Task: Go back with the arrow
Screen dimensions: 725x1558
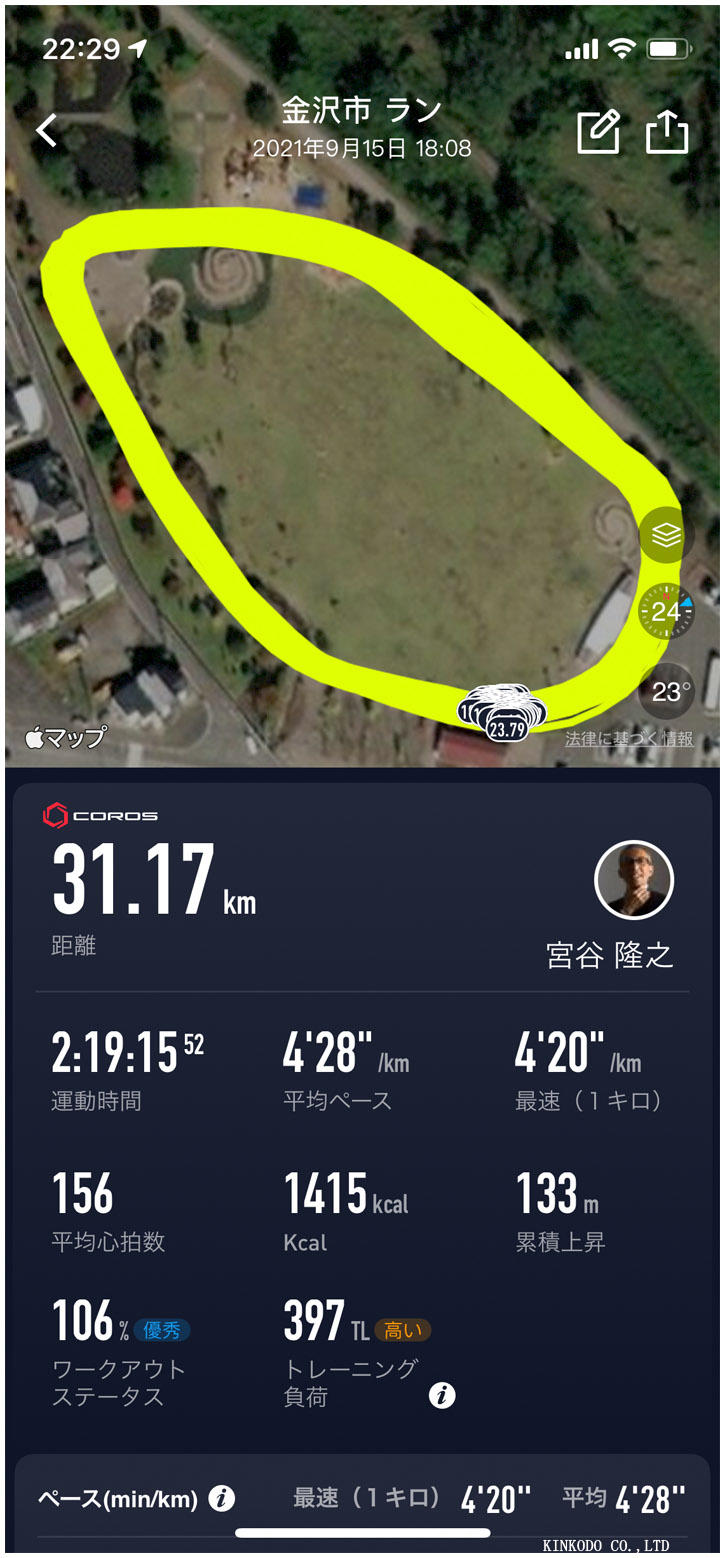Action: (x=47, y=131)
